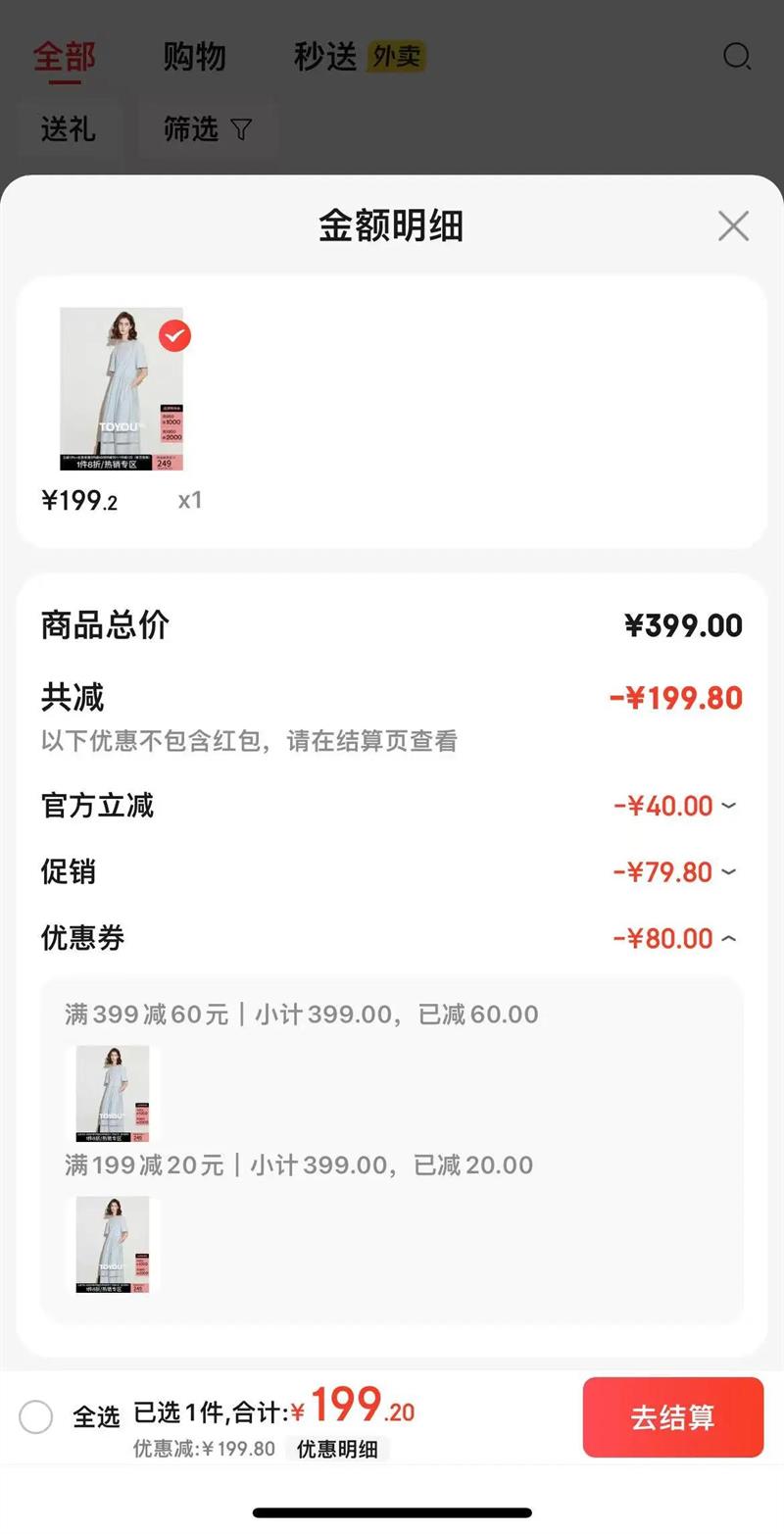Switch to the 购物 tab
784x1534 pixels.
194,57
